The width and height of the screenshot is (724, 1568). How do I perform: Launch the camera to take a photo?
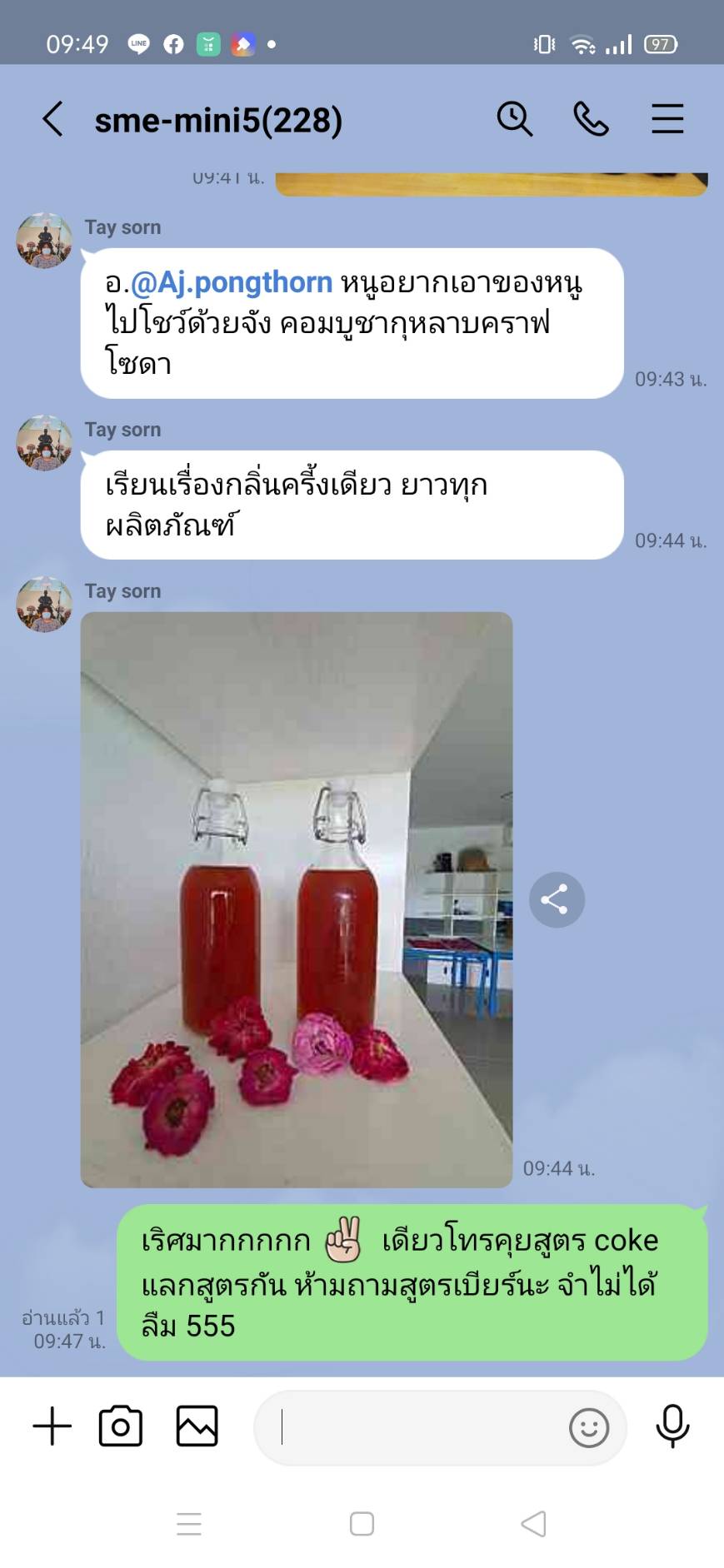click(121, 1426)
